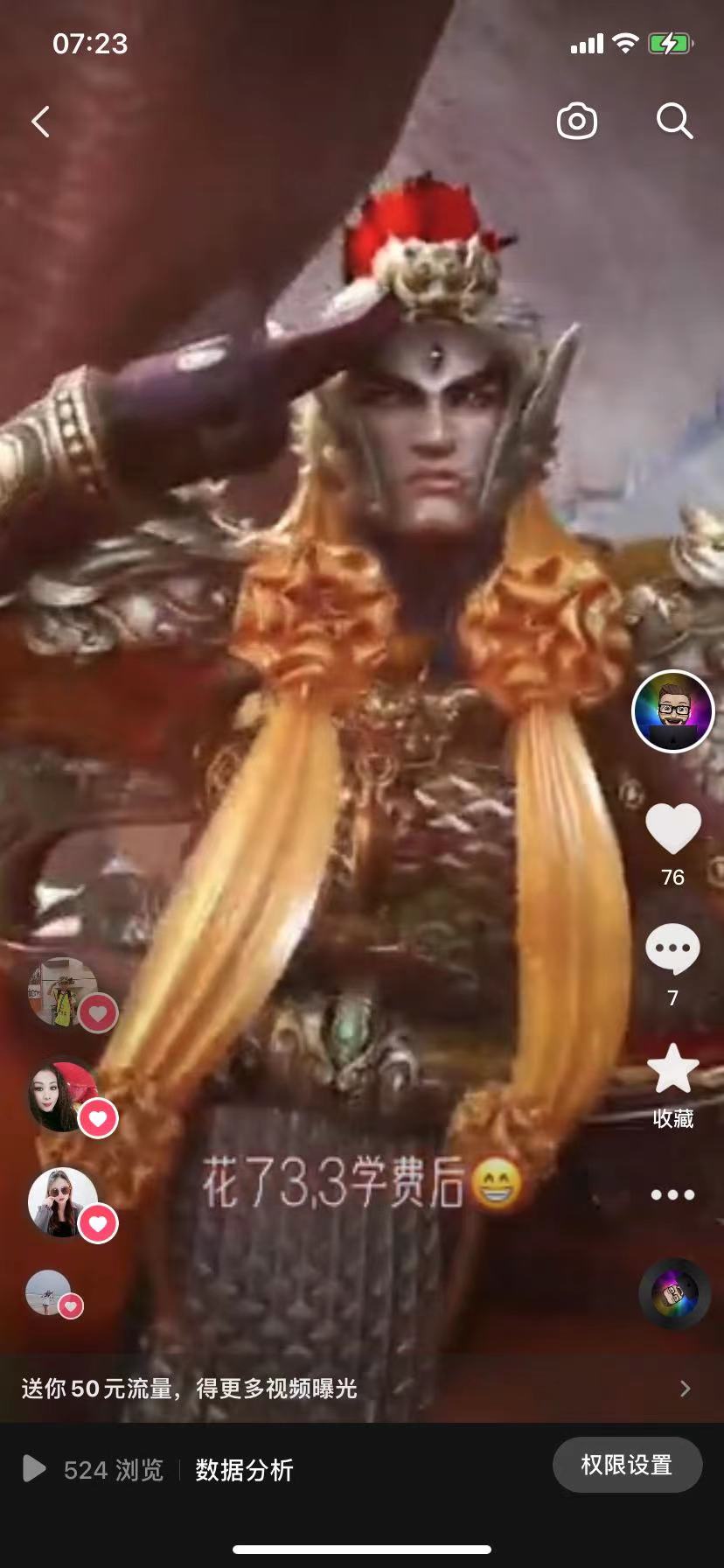Image resolution: width=724 pixels, height=1568 pixels.
Task: Open 权限设置 button
Action: (627, 1465)
